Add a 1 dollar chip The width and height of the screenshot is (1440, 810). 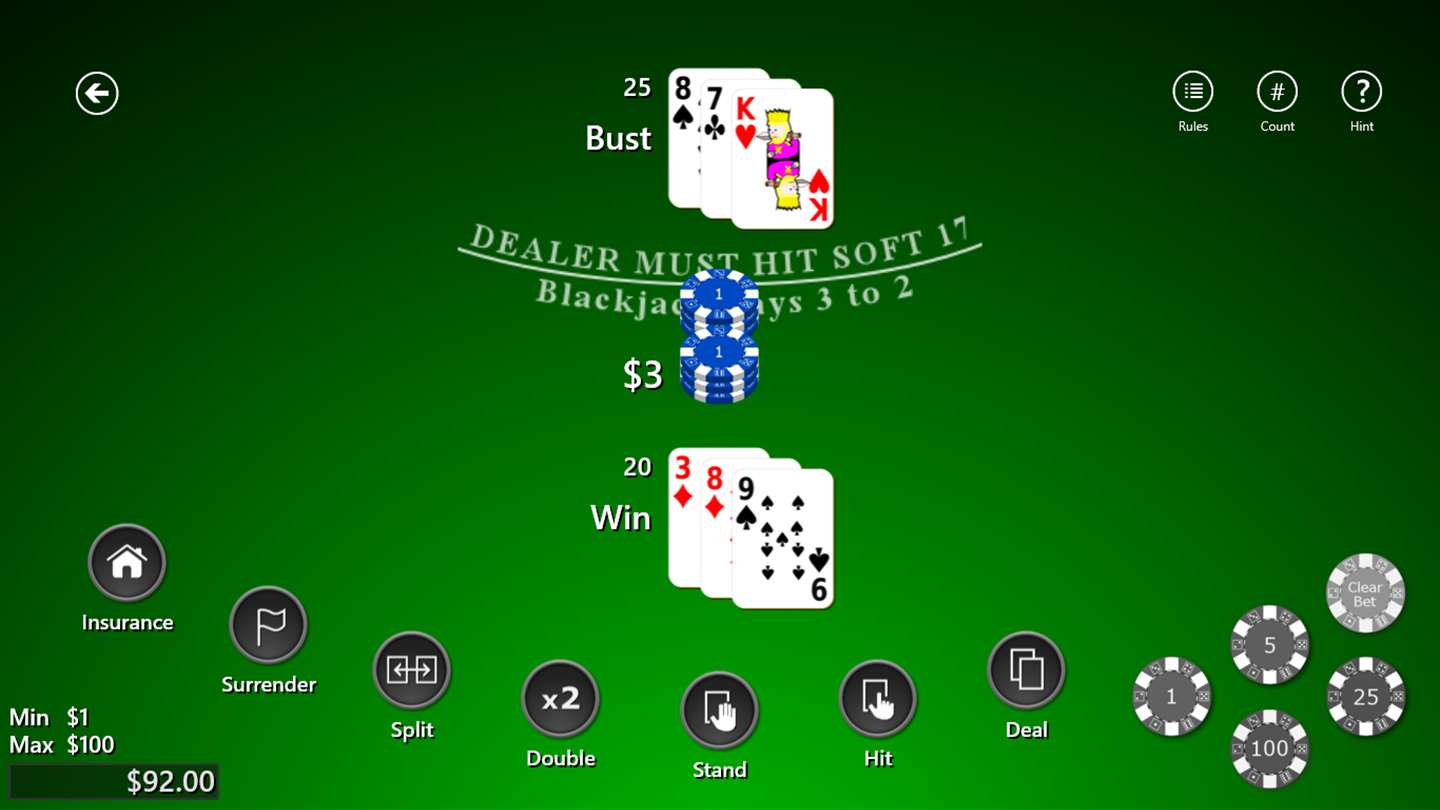(x=1172, y=696)
